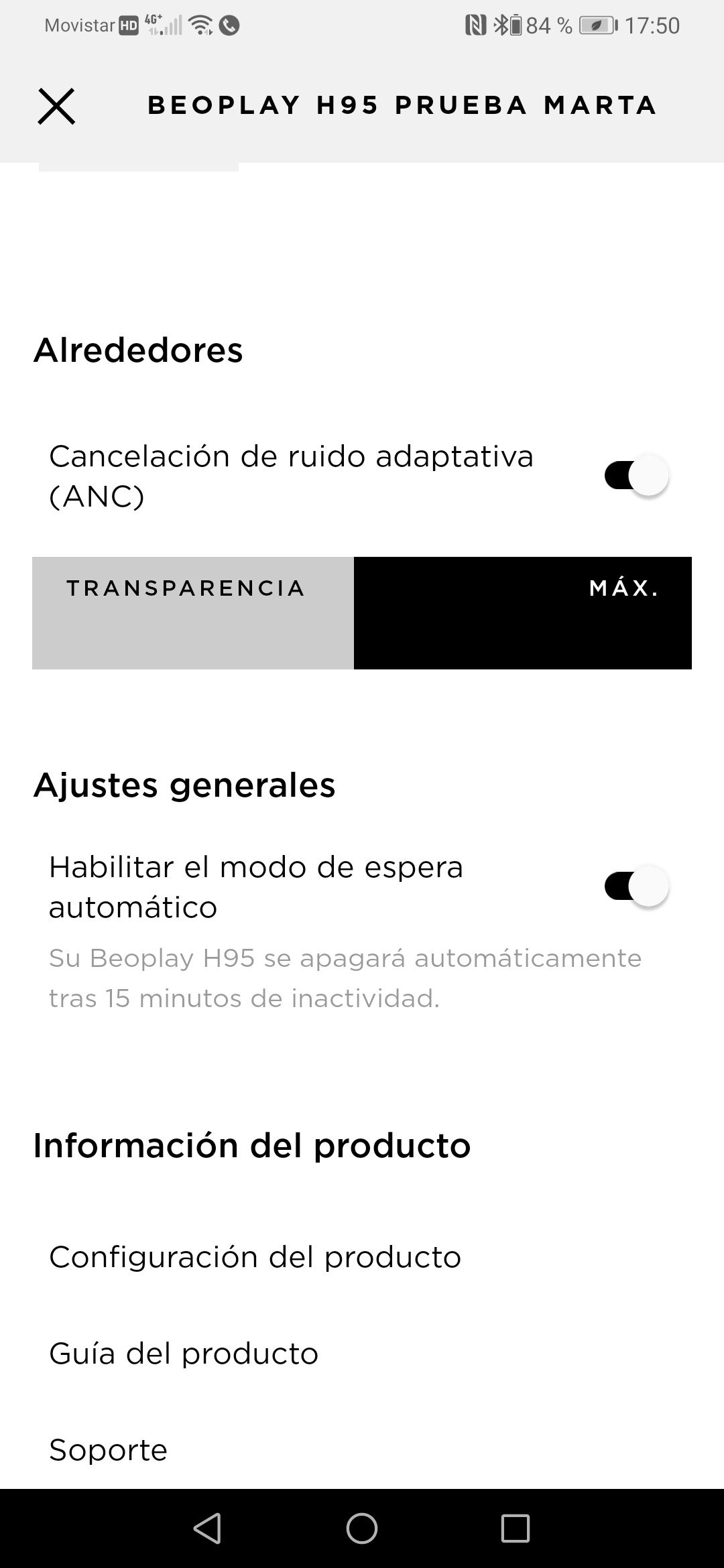Toggle Cancelación de ruido adaptativa (ANC) switch
Screen dimensions: 724x1568
pos(636,476)
